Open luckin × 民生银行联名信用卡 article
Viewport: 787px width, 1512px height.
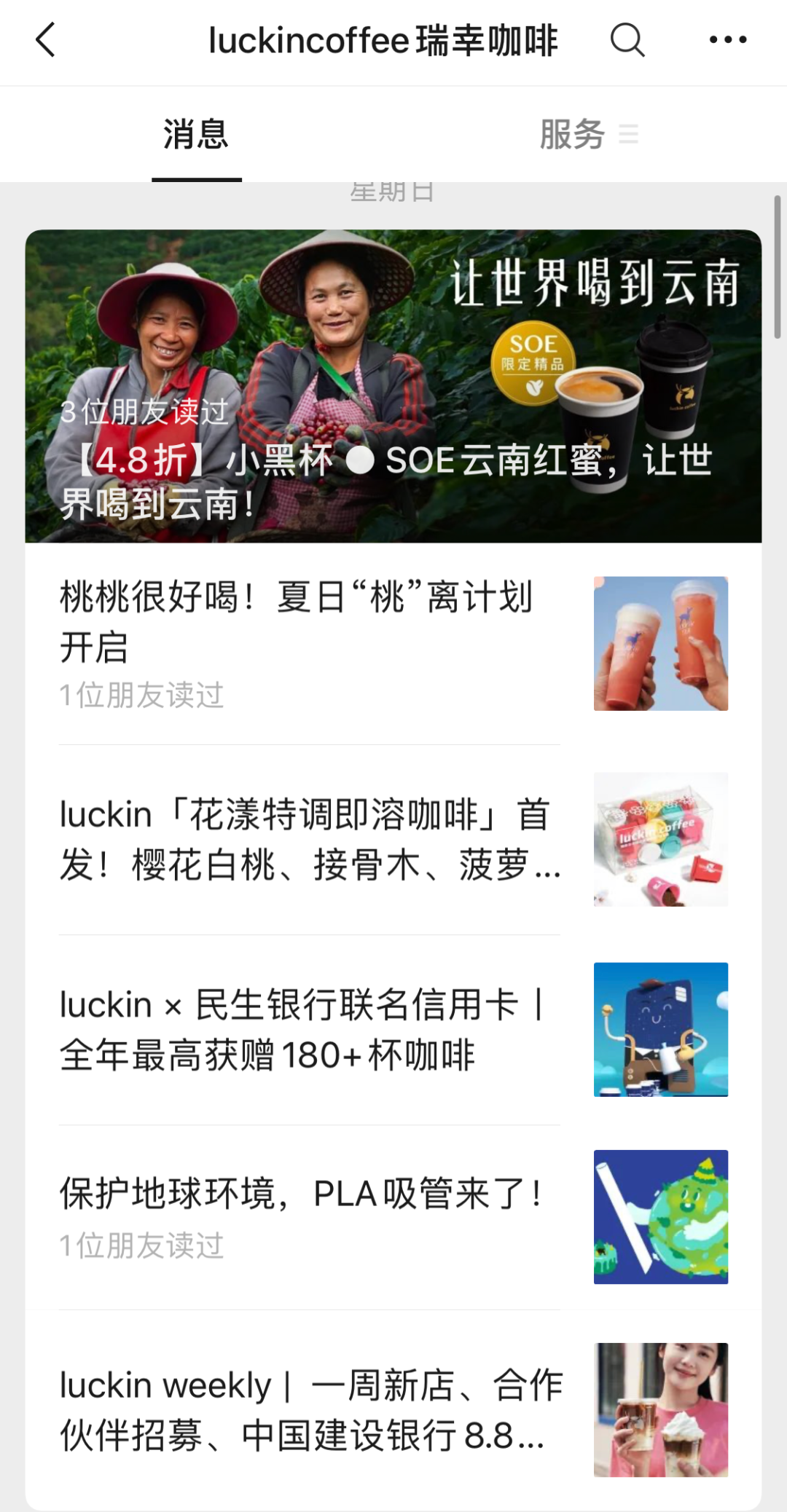306,1029
